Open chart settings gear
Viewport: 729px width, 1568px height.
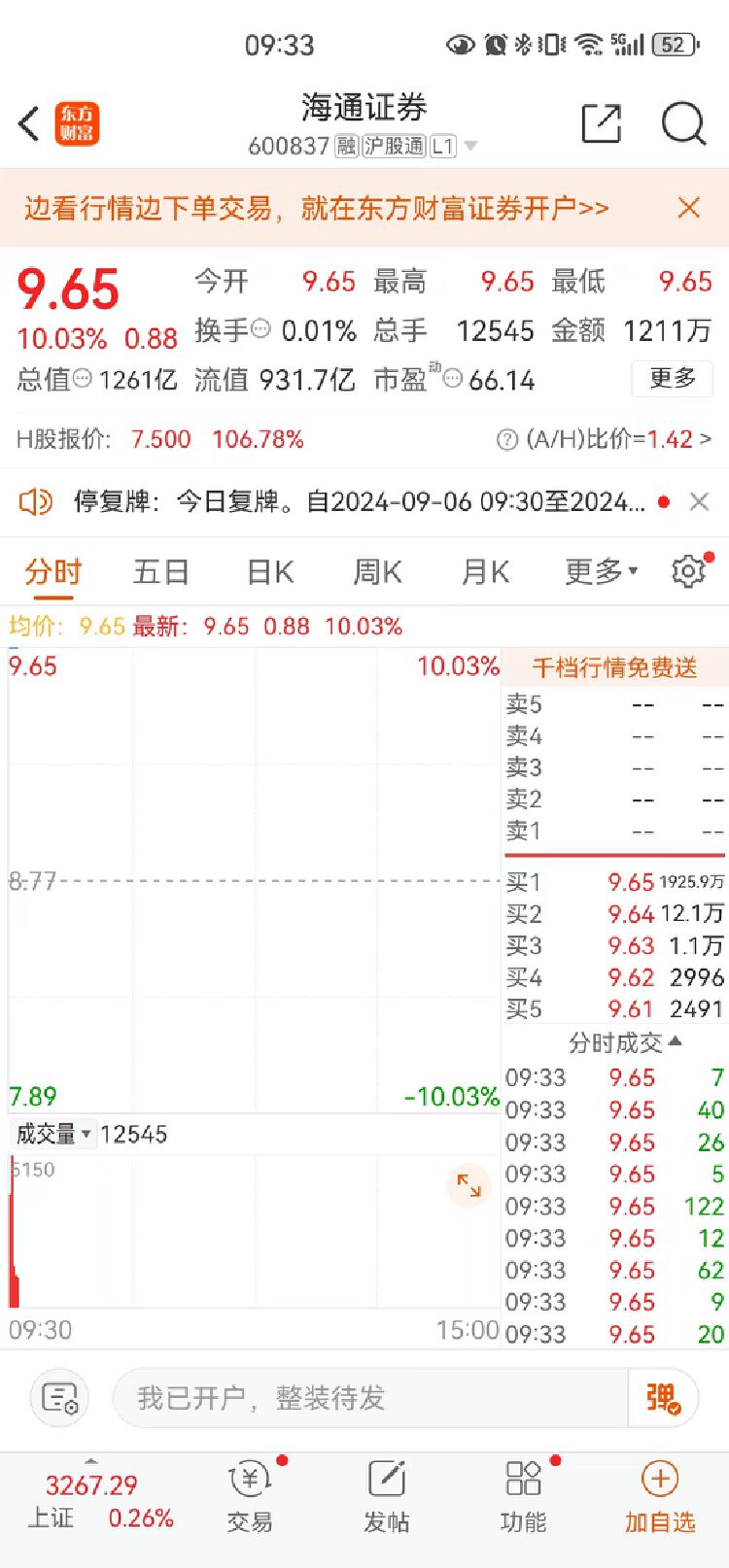(688, 570)
